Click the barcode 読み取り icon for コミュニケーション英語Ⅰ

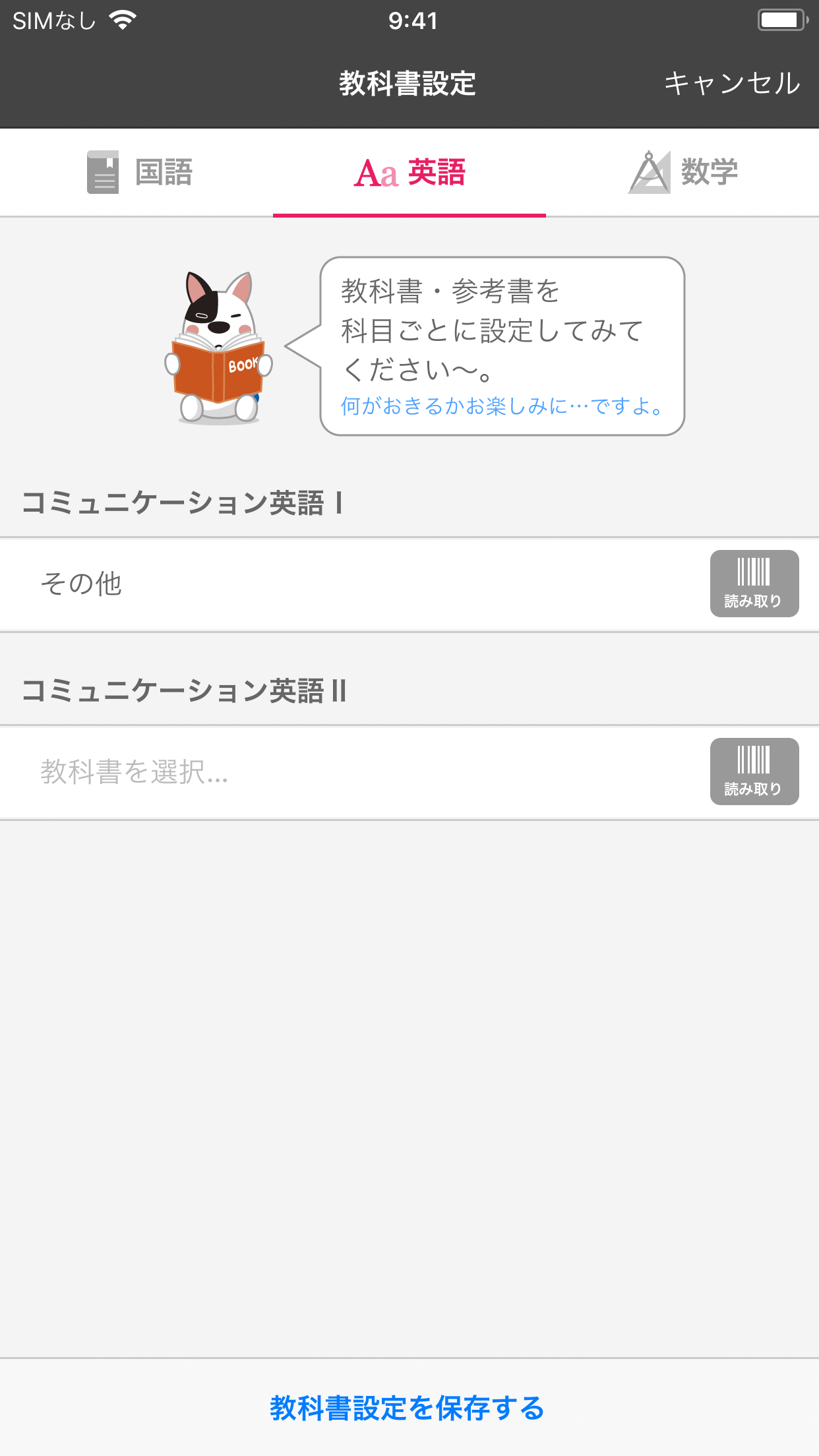coord(754,583)
